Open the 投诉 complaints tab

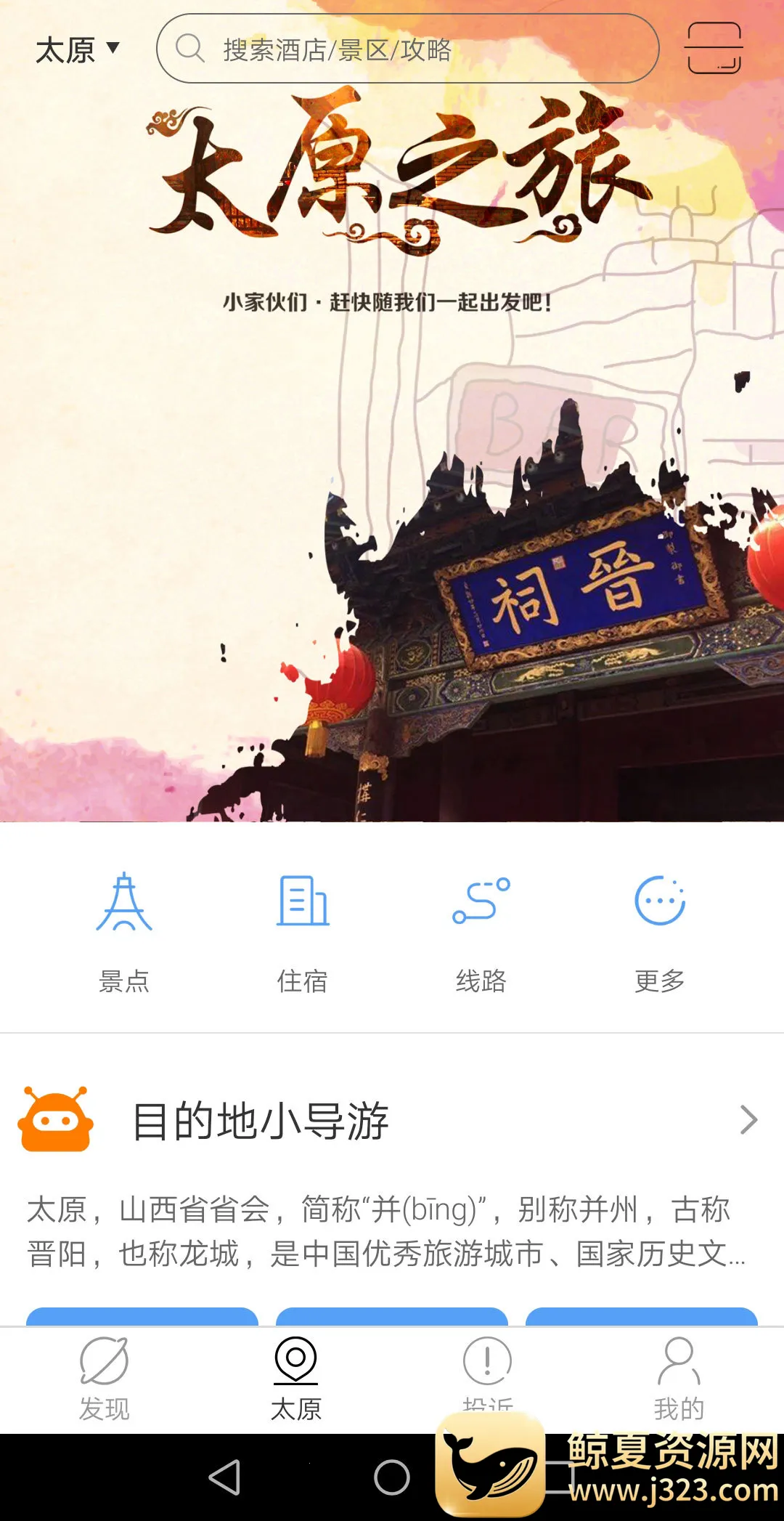(x=487, y=1369)
